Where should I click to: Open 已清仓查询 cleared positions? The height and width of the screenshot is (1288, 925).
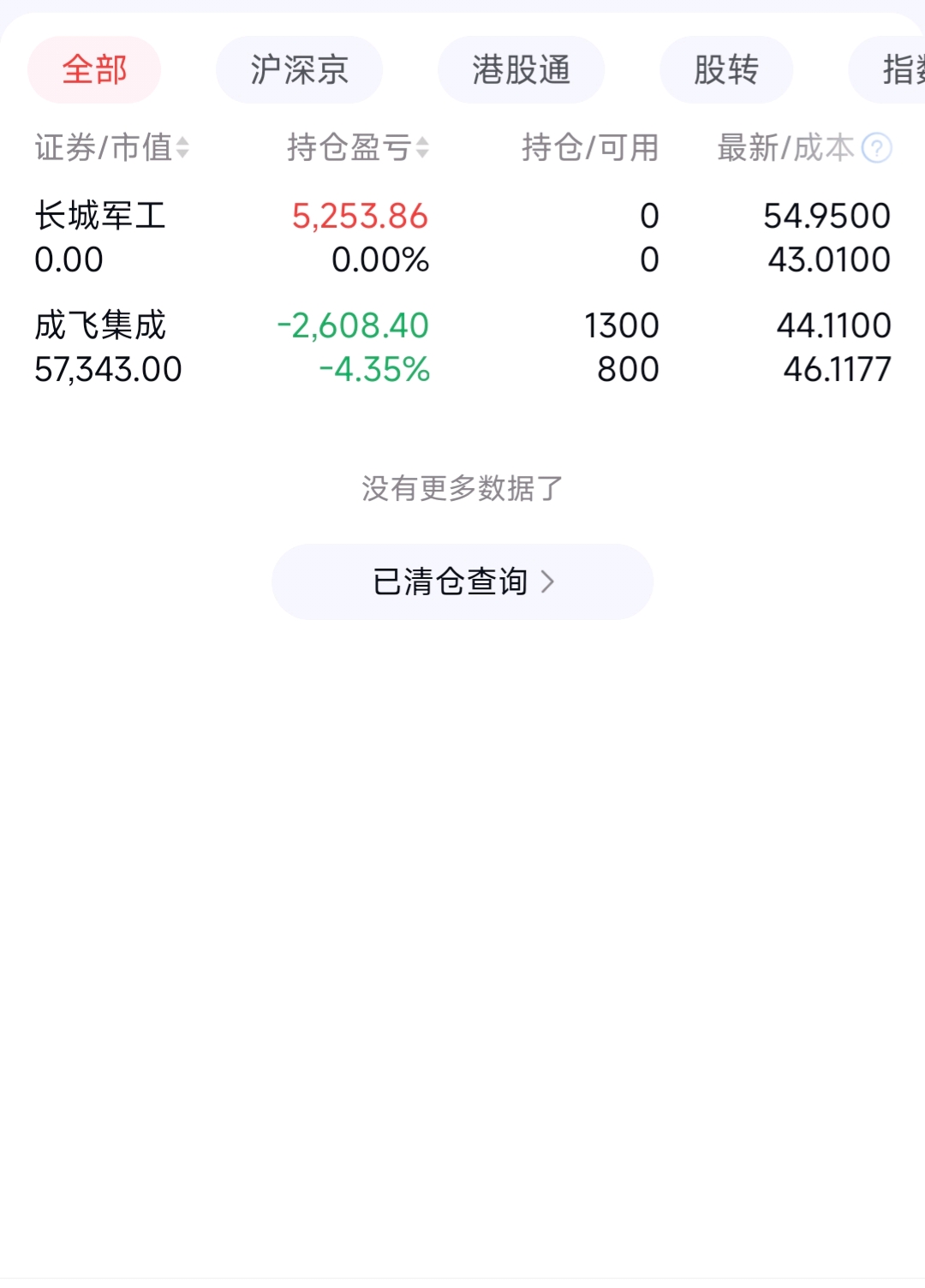(x=462, y=581)
